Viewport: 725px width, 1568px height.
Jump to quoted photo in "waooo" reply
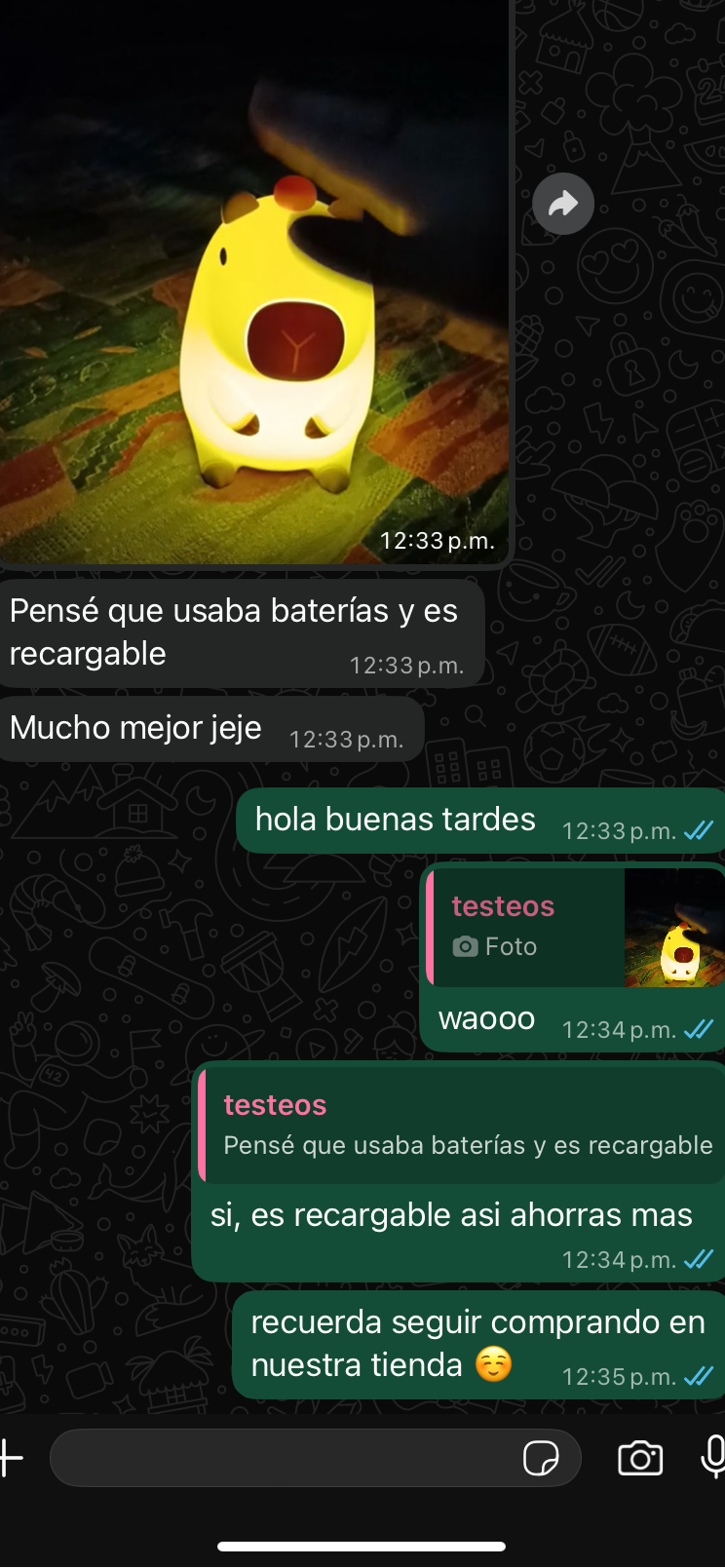click(575, 927)
